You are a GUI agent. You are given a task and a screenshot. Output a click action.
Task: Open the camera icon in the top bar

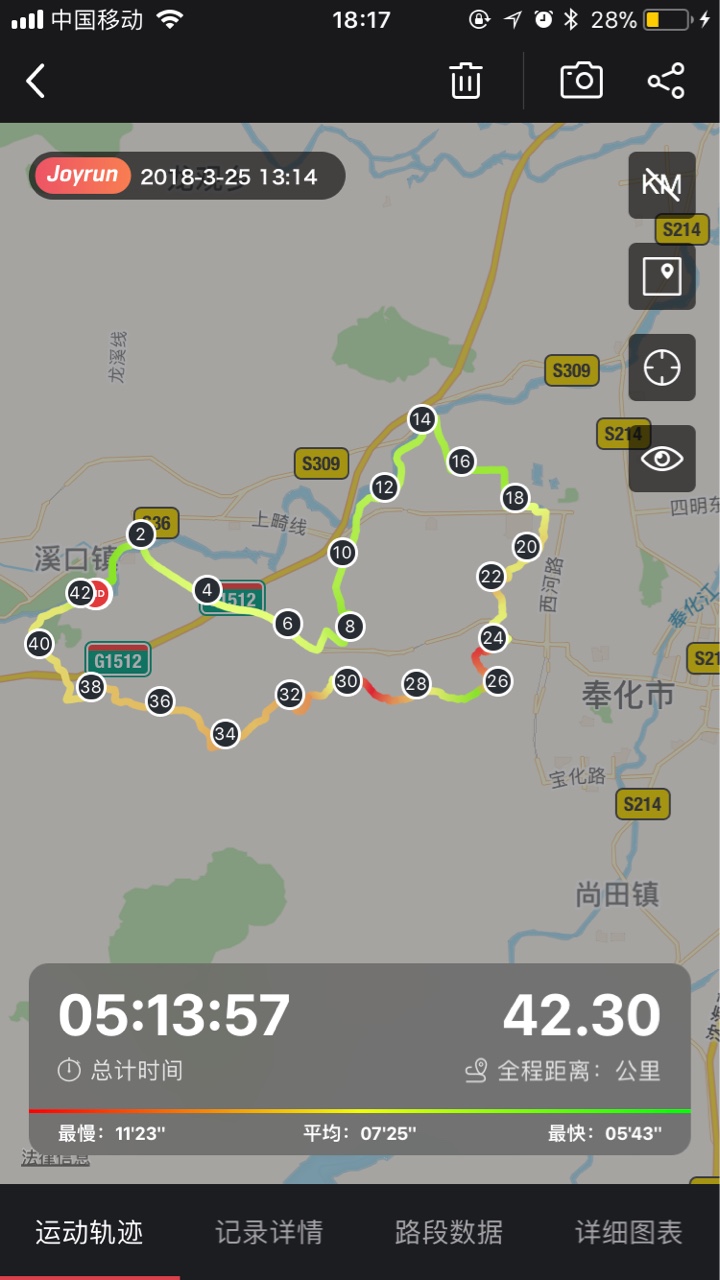click(x=581, y=81)
